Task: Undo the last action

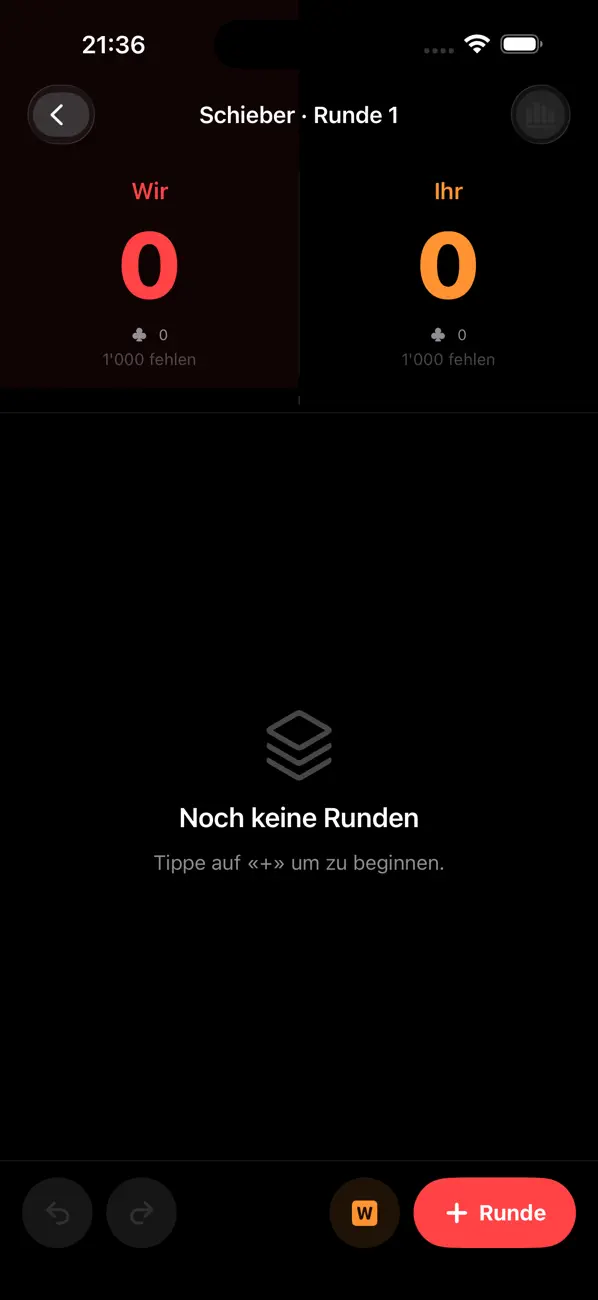Action: (57, 1213)
